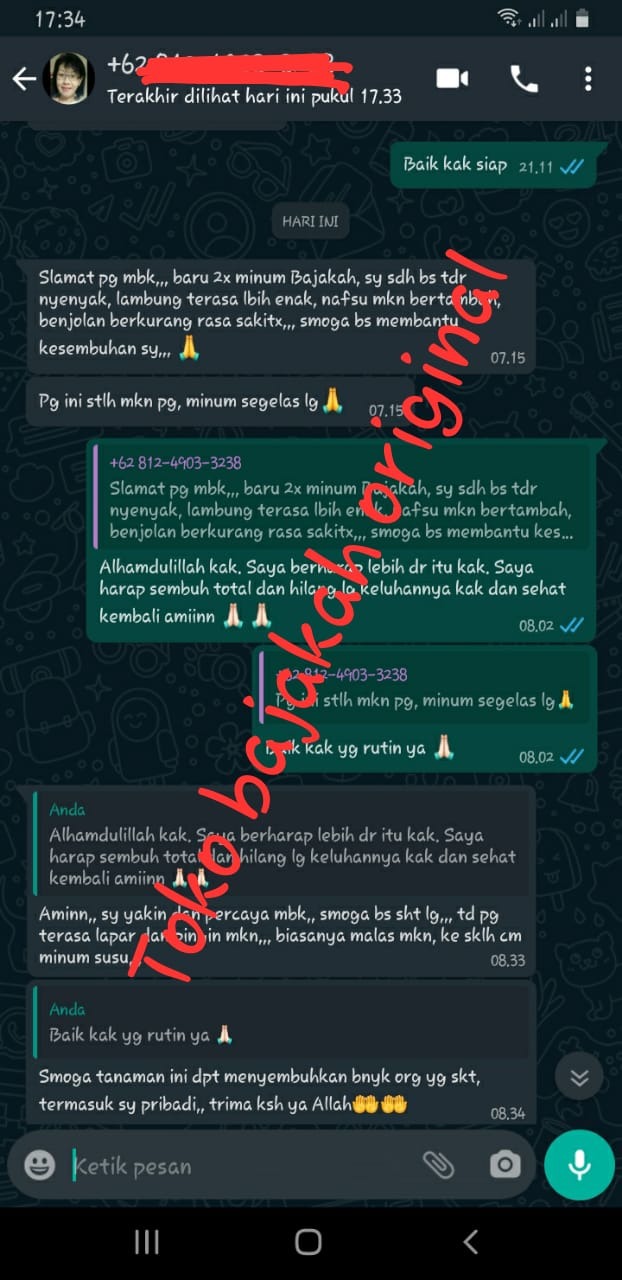Jump to the latest messages
This screenshot has width=622, height=1280.
pyautogui.click(x=579, y=1077)
